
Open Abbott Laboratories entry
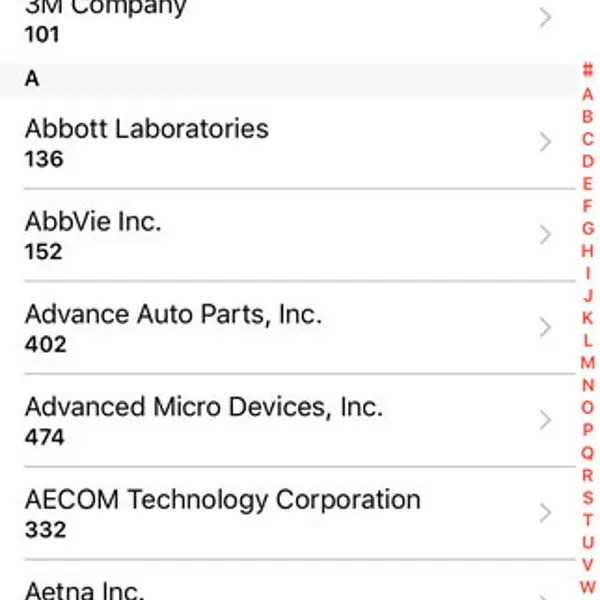point(280,142)
